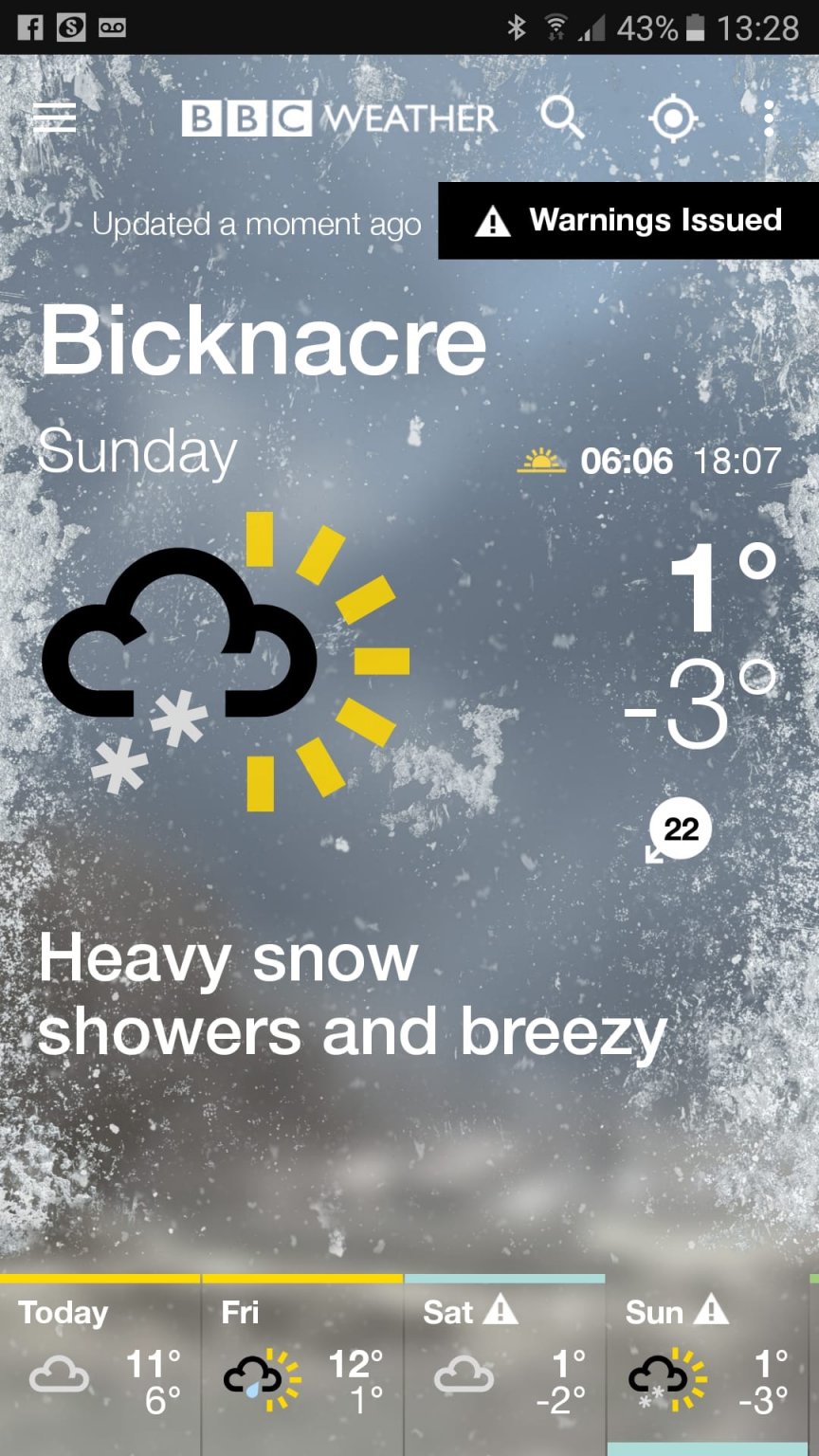
Task: Use current location target icon
Action: click(x=673, y=119)
